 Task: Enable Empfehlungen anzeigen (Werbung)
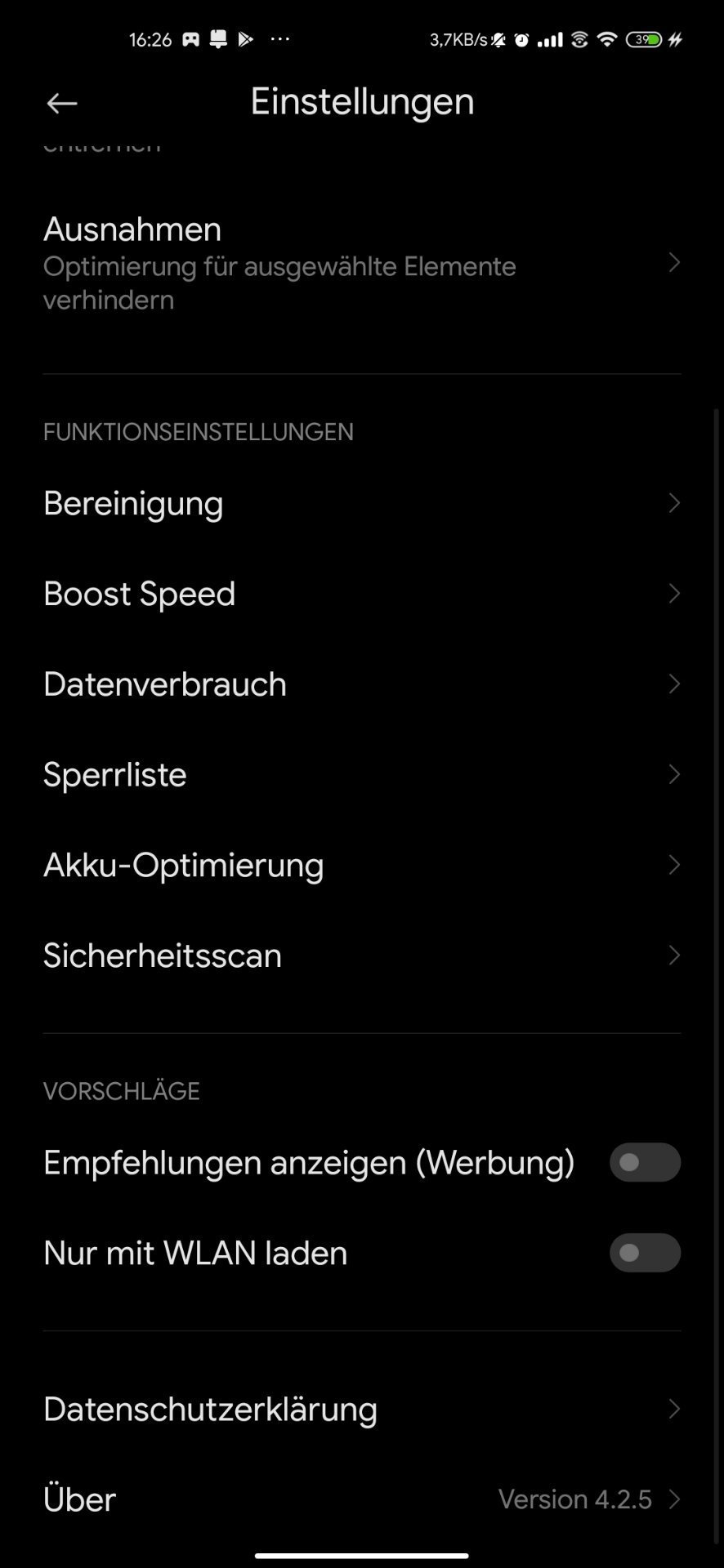tap(645, 1162)
